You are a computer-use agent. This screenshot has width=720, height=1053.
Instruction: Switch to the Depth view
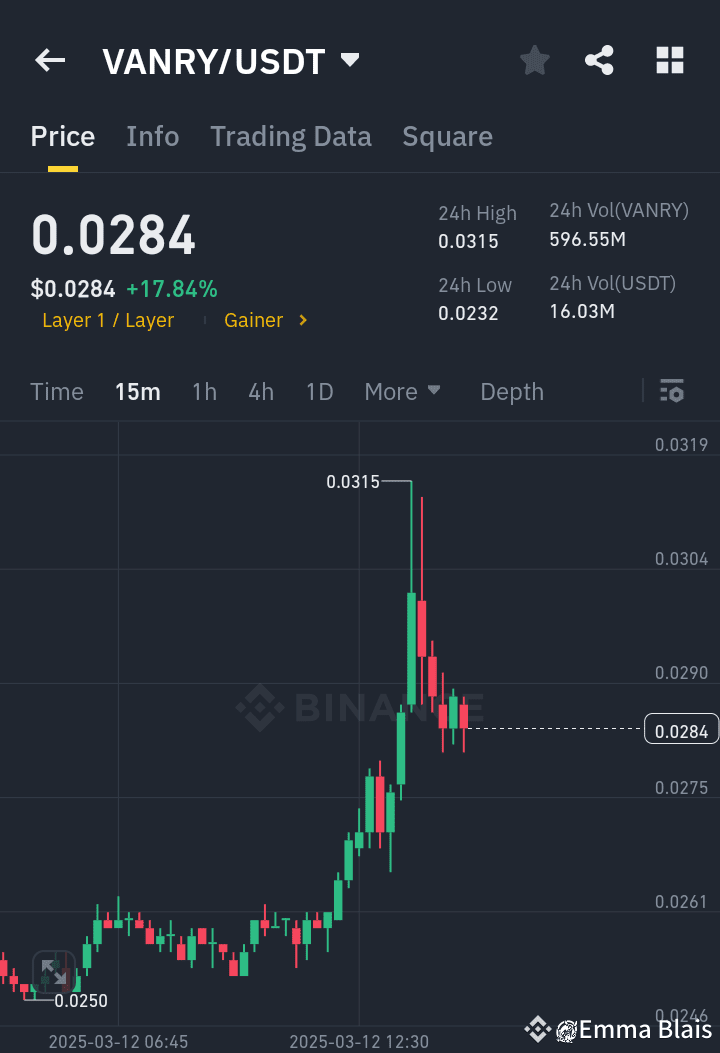click(511, 392)
